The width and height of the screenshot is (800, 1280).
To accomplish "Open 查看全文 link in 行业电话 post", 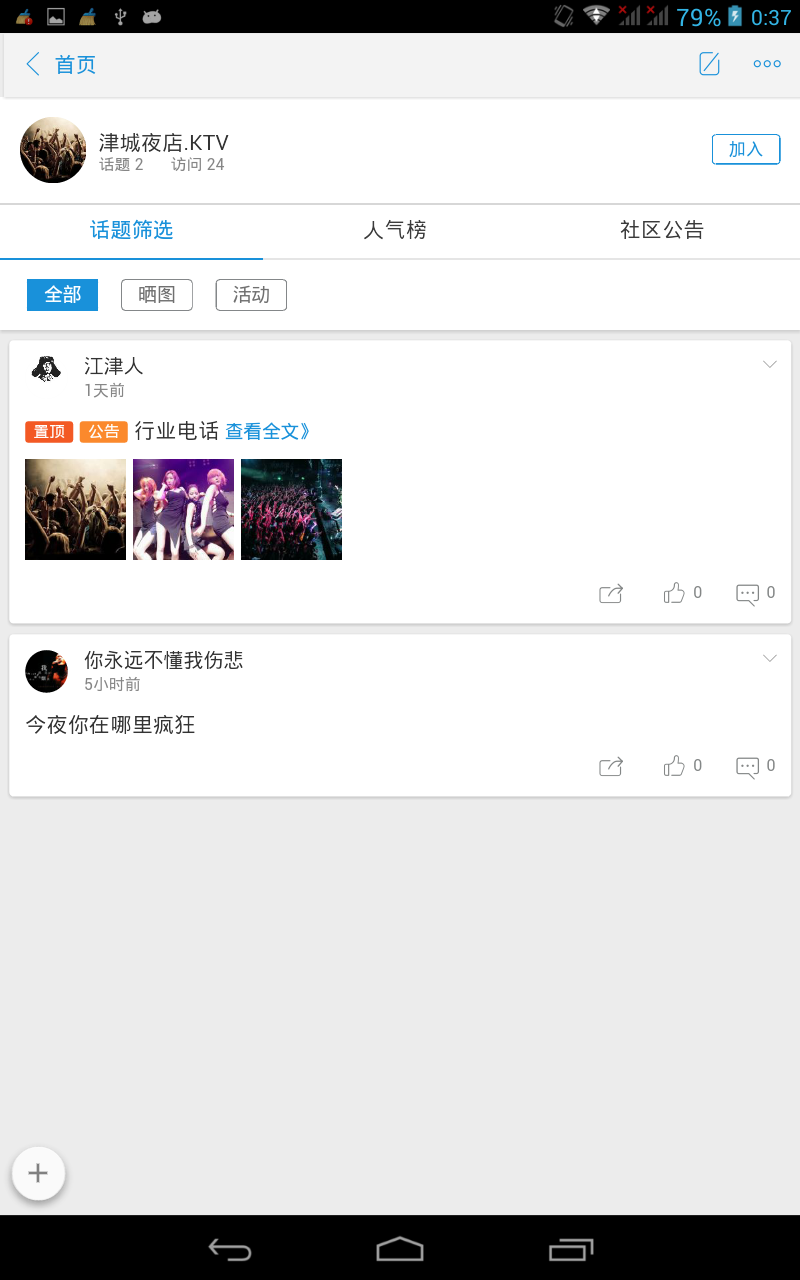I will point(268,432).
